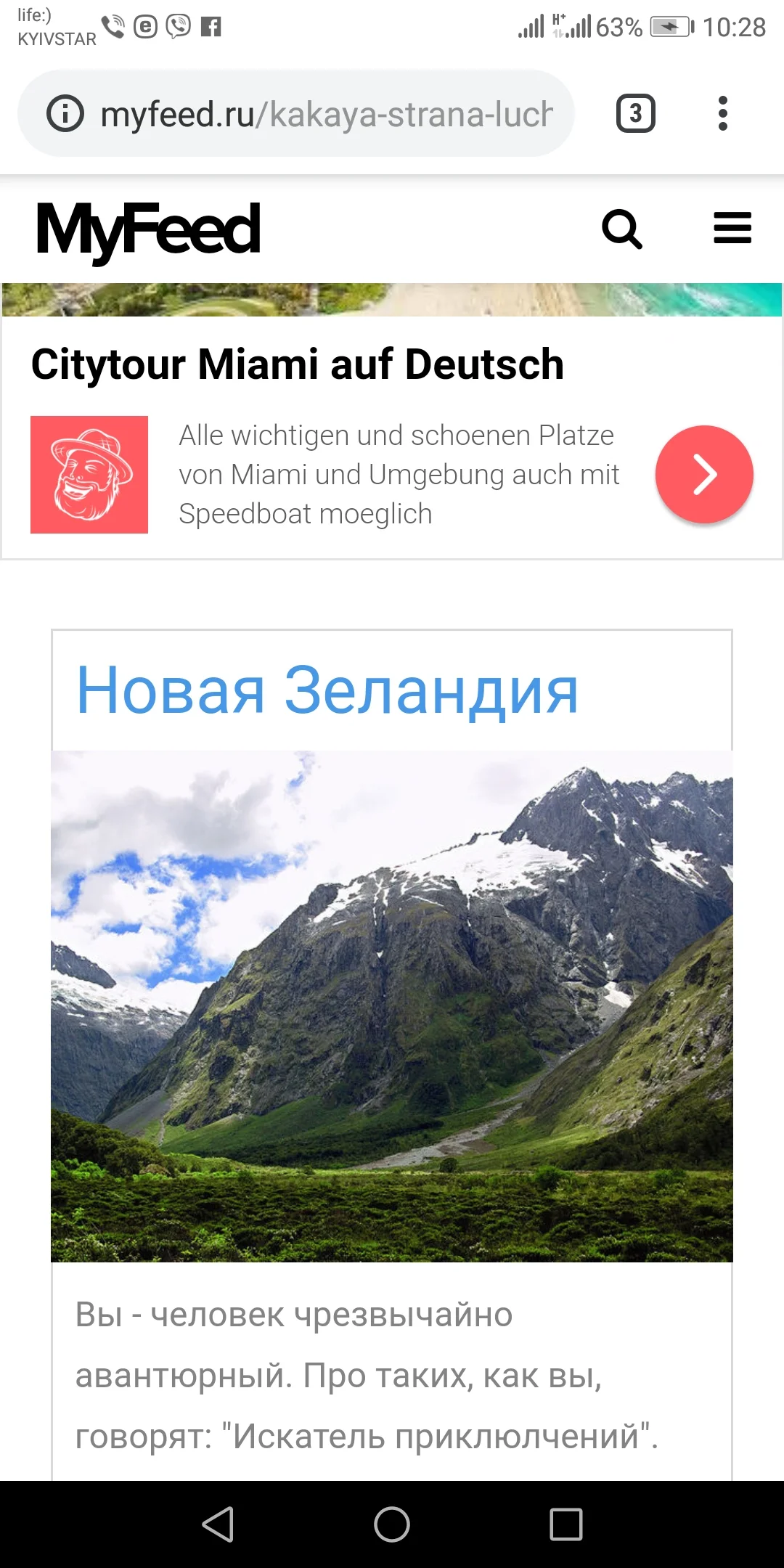Tap the battery indicator
The image size is (784, 1568).
tap(671, 27)
